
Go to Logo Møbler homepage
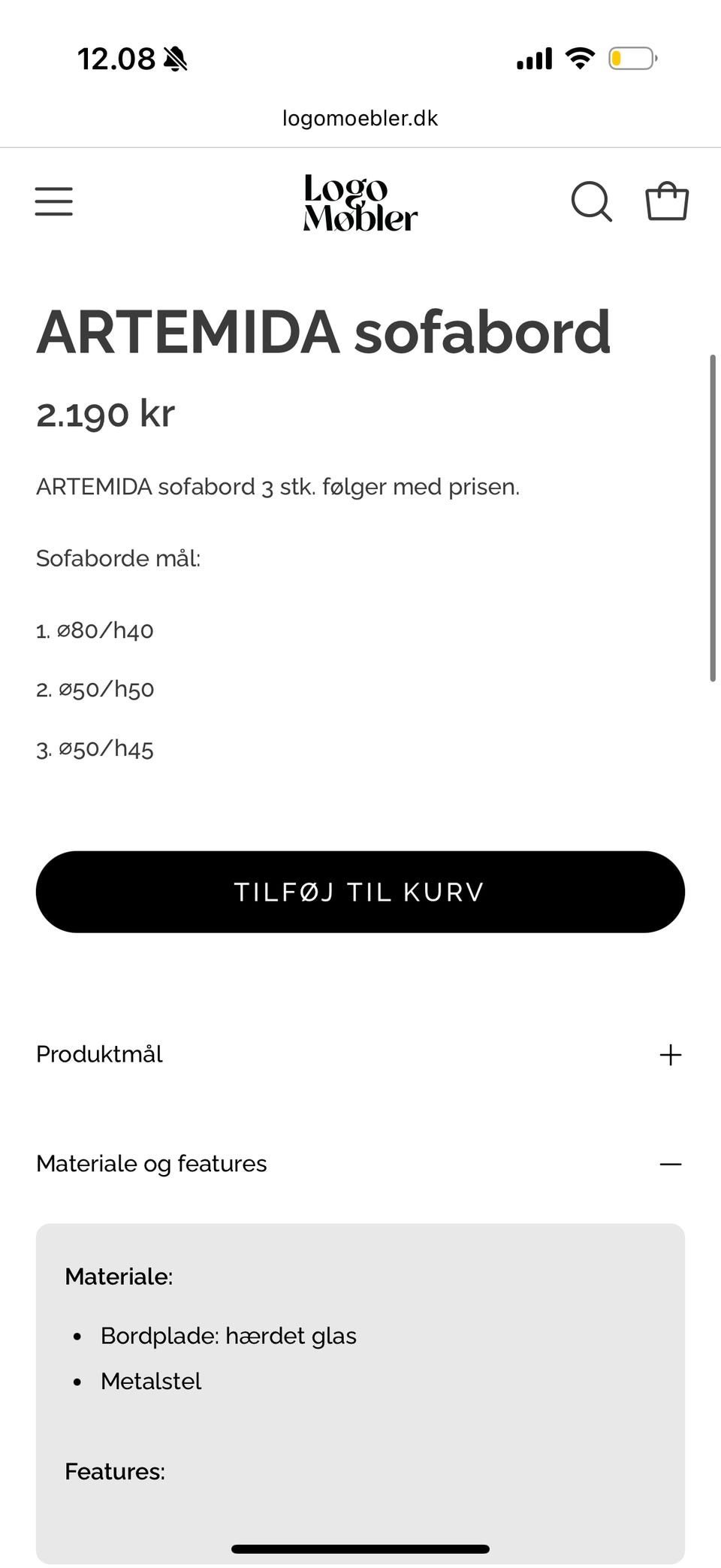[360, 203]
